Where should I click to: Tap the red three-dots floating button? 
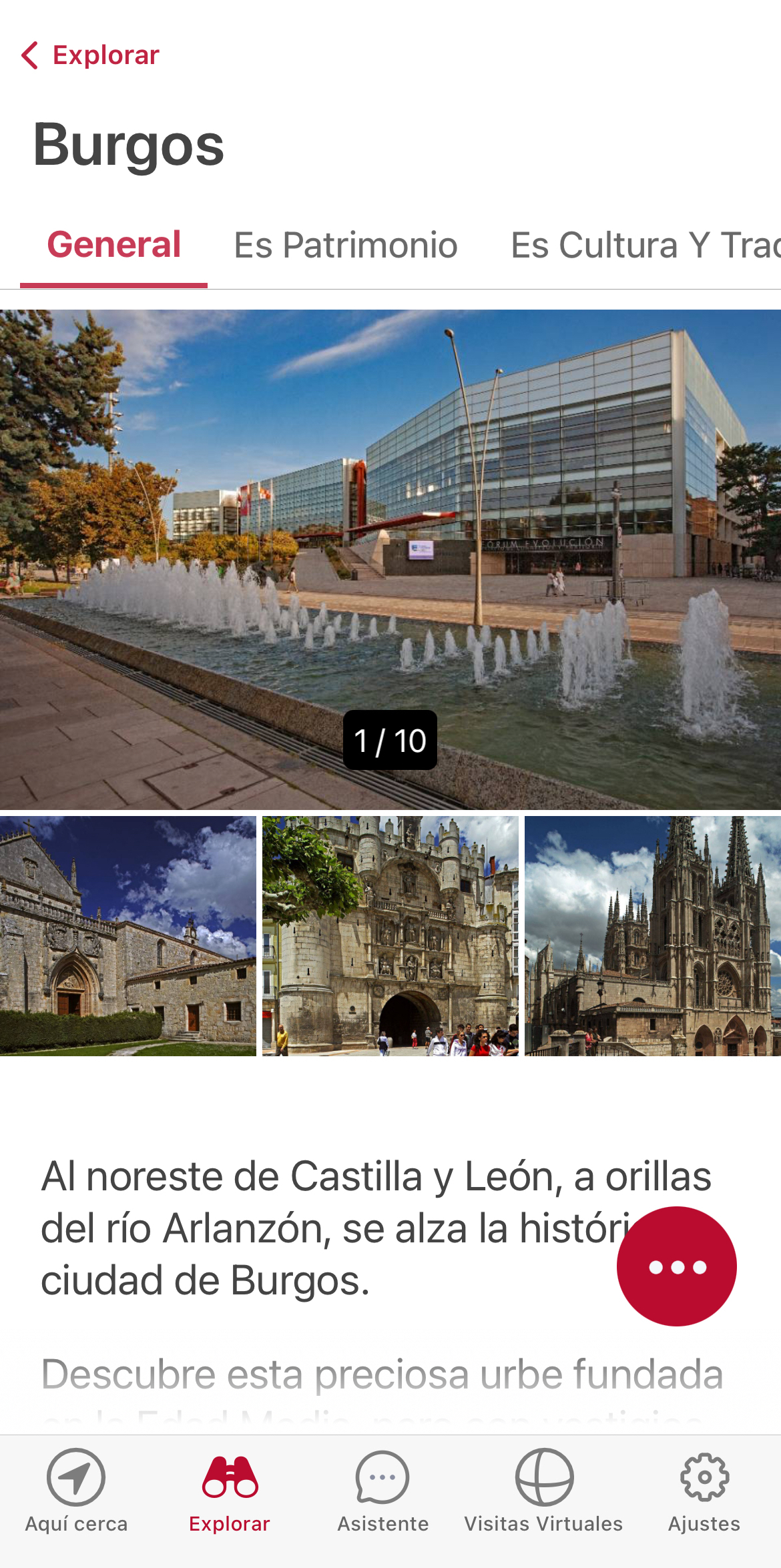tap(676, 1266)
